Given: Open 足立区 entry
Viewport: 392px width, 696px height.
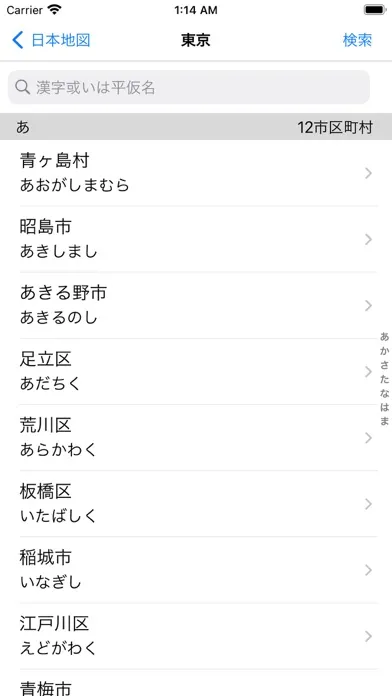Looking at the screenshot, I should tap(196, 372).
